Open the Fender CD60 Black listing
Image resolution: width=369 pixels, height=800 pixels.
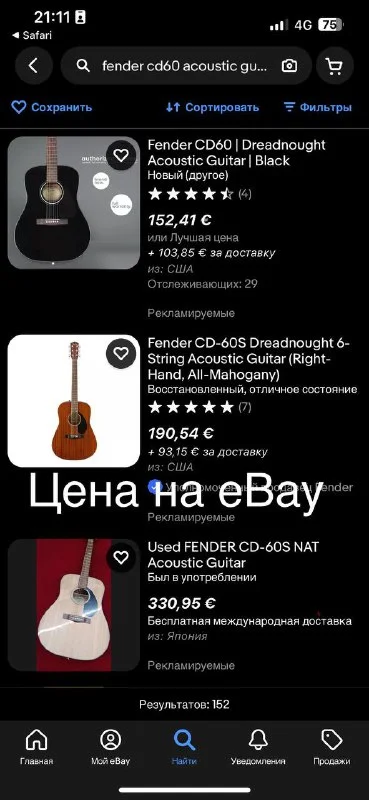236,153
